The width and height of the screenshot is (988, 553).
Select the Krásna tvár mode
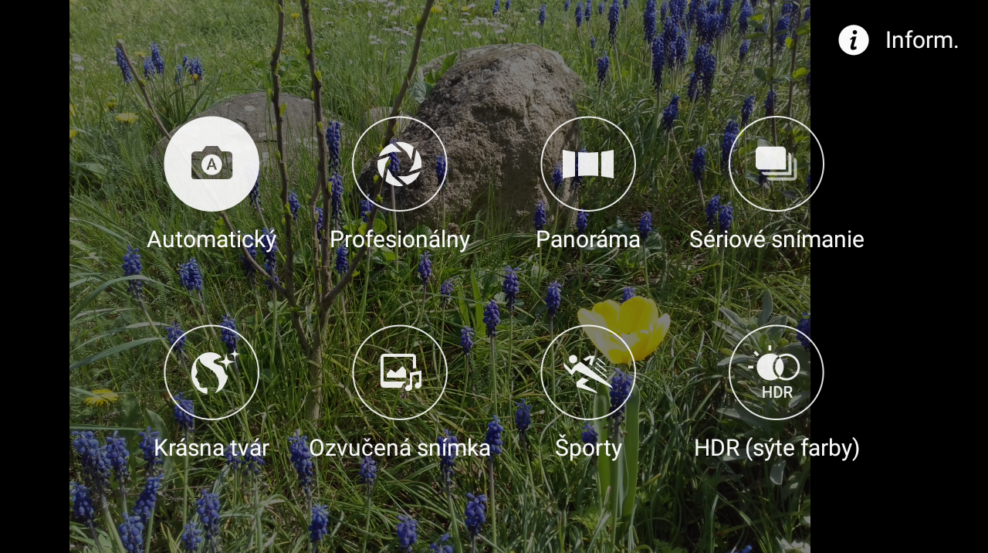(x=211, y=372)
